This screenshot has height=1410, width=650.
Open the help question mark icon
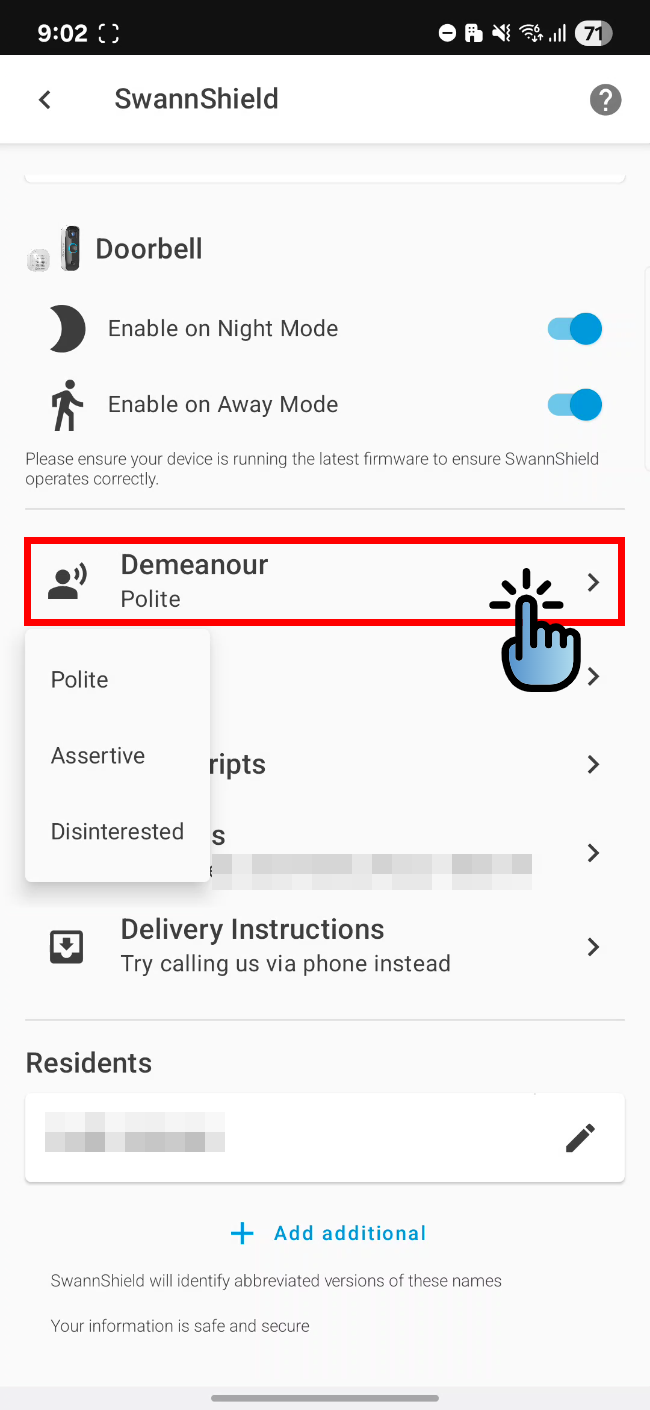click(x=605, y=99)
